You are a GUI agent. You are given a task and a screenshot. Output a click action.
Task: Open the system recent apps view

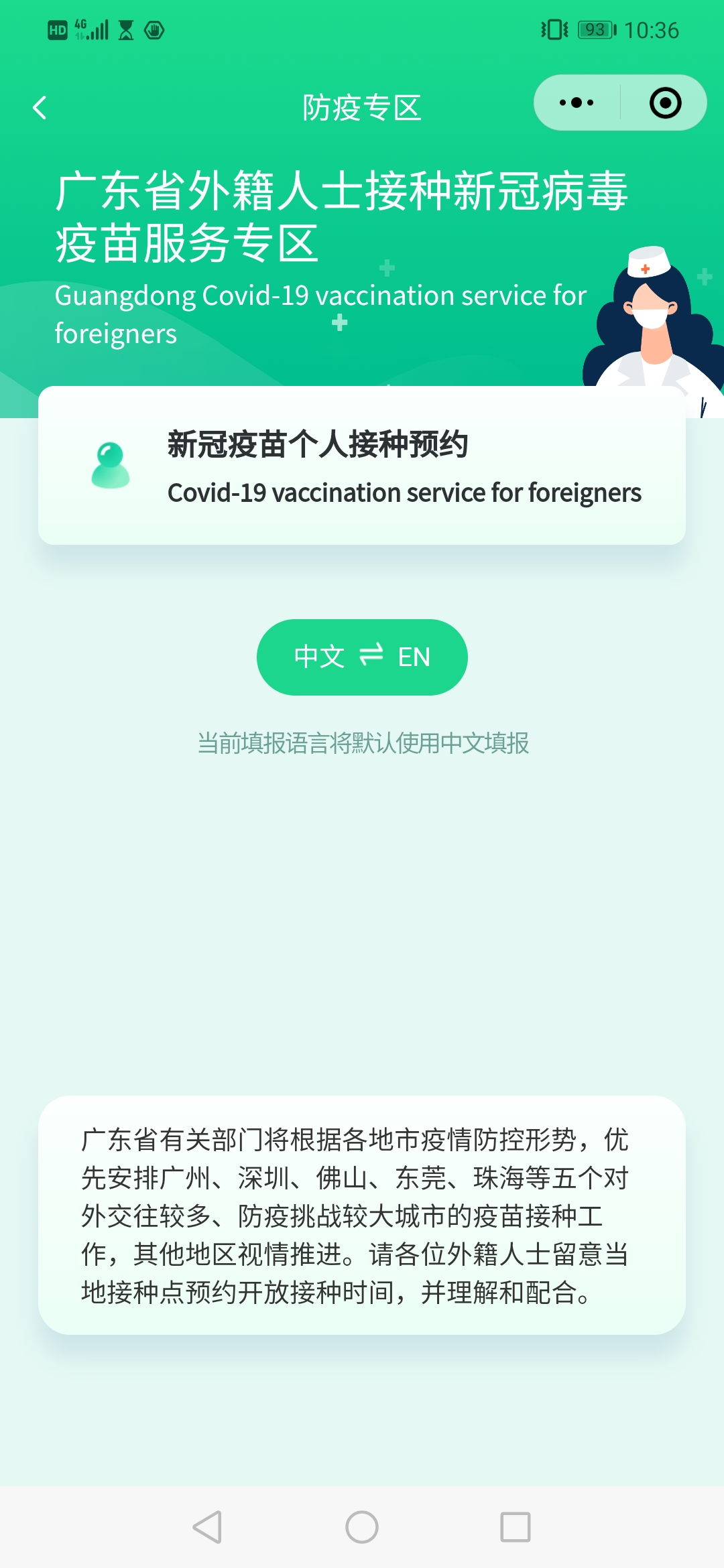coord(515,1527)
